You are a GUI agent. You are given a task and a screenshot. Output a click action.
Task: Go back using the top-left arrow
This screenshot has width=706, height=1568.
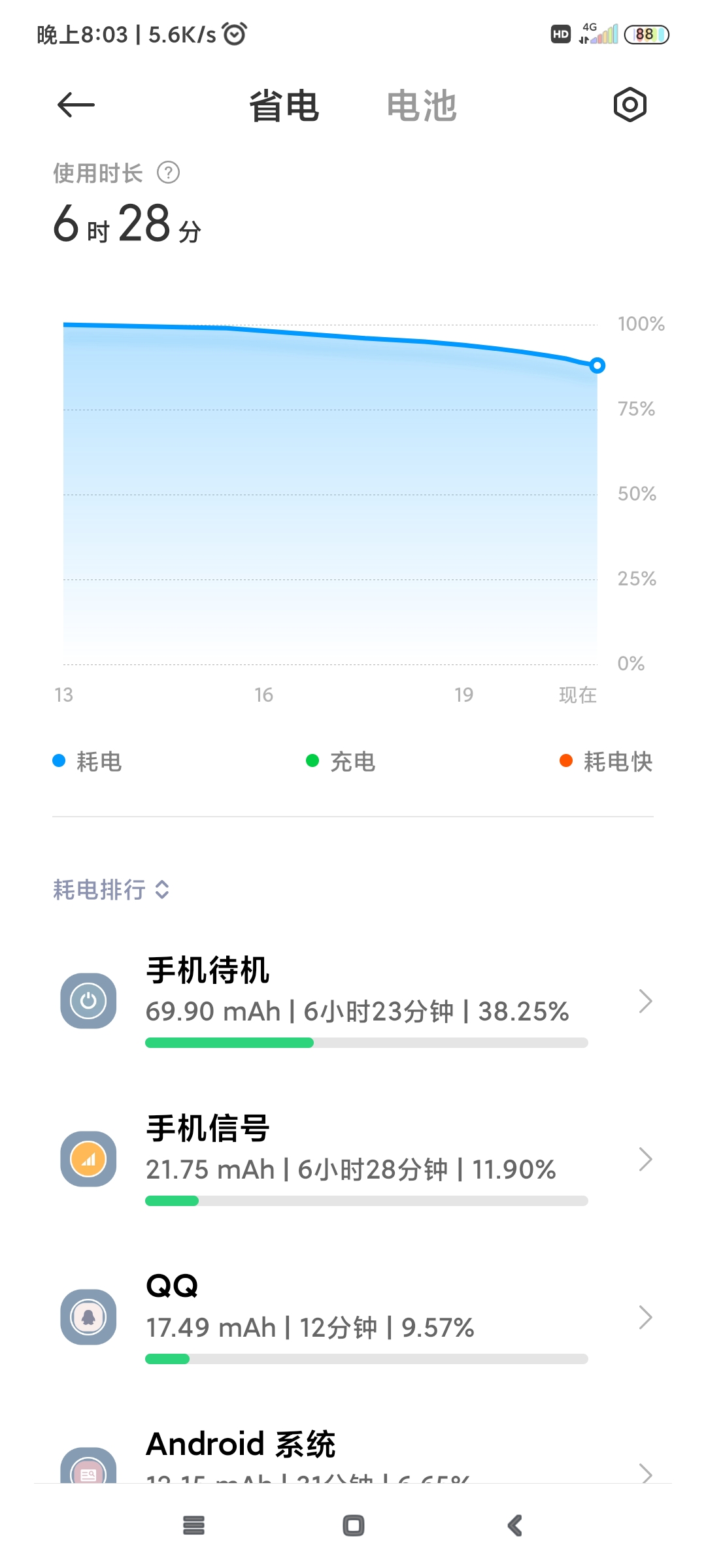tap(76, 105)
